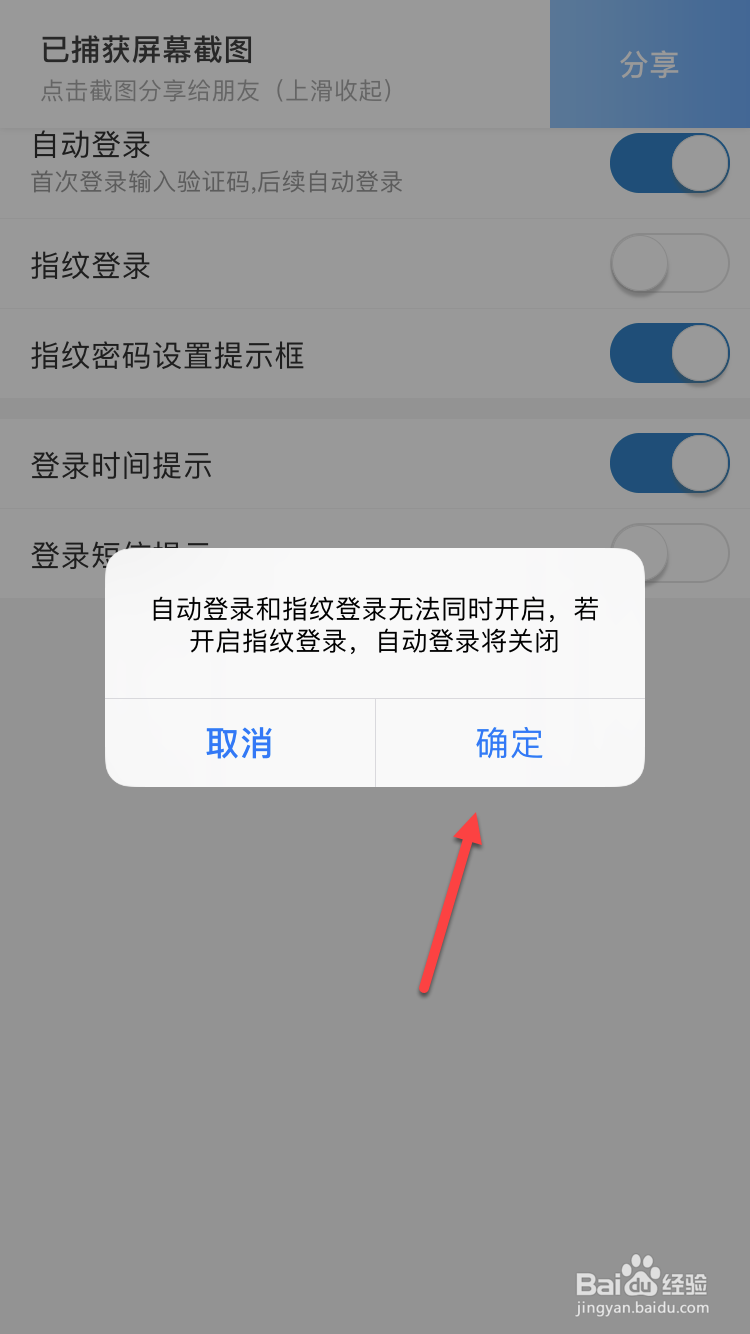This screenshot has height=1334, width=750.
Task: Disable the 自动登录 switch
Action: (669, 163)
